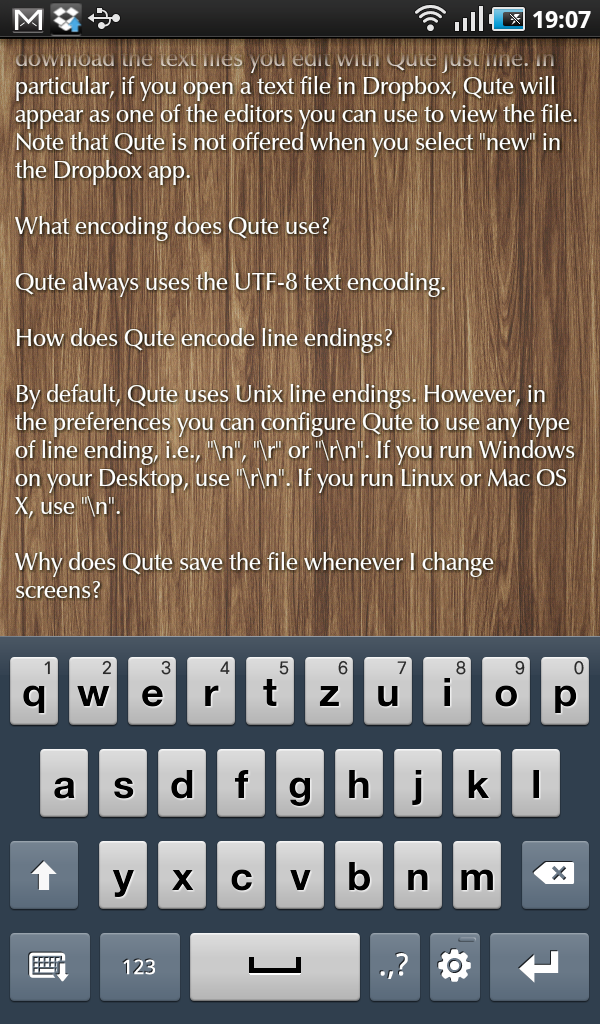Tap the punctuation .,? key

pos(395,967)
